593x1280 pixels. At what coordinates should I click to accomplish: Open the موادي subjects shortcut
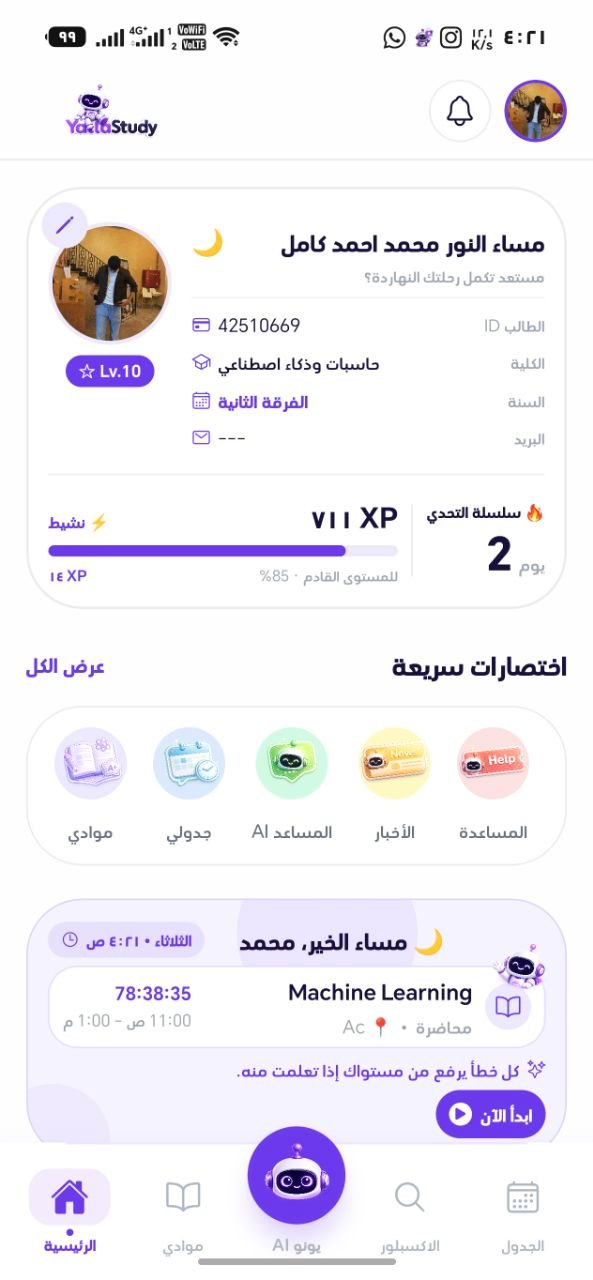coord(90,784)
